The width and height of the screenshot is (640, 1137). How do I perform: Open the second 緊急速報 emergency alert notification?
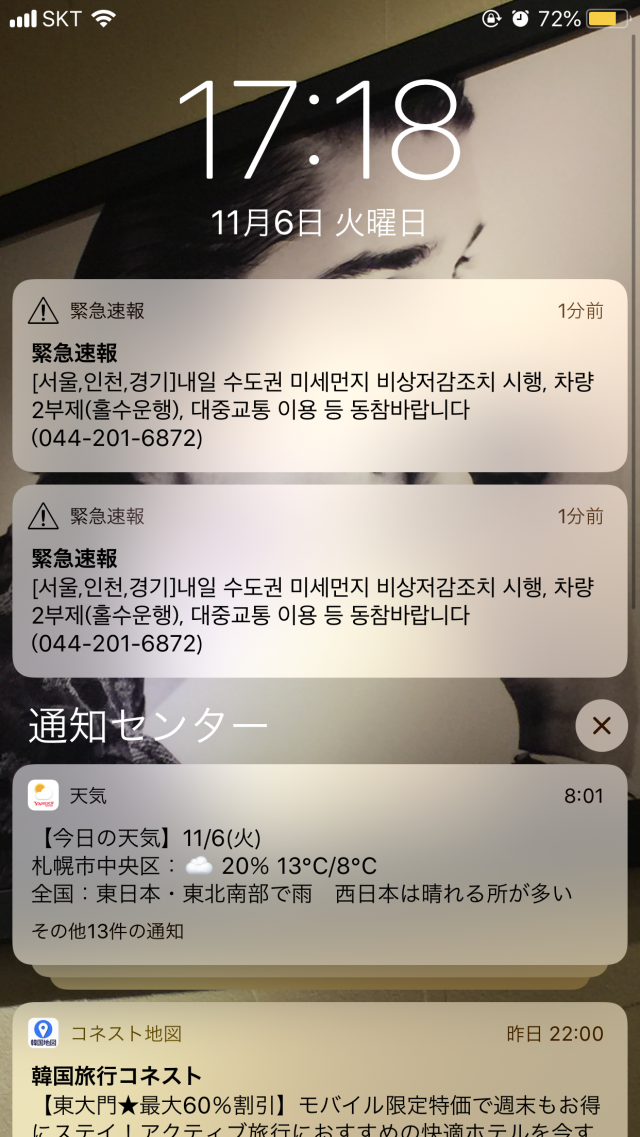pyautogui.click(x=319, y=581)
